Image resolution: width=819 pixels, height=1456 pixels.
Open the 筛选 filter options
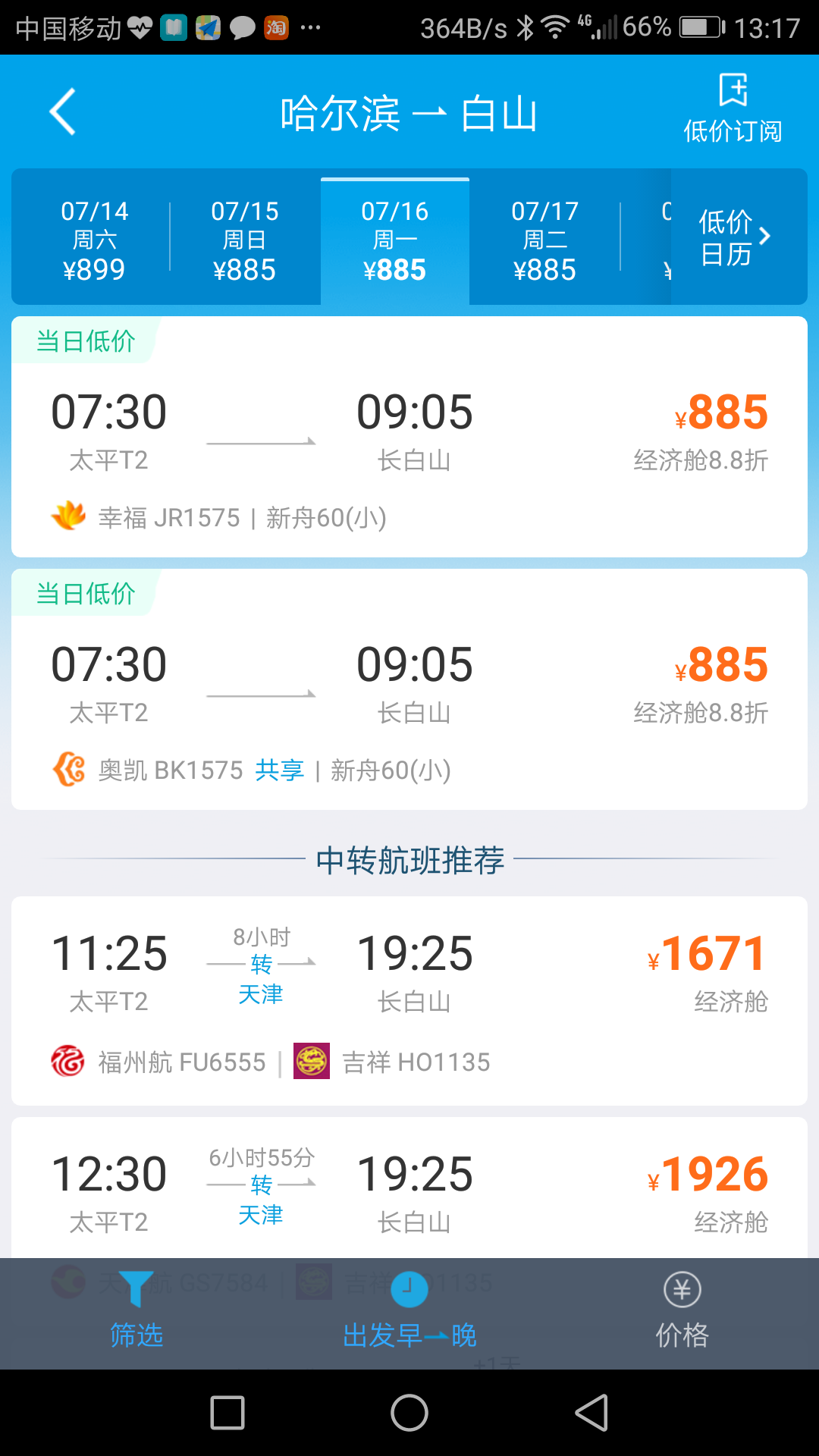(136, 1312)
